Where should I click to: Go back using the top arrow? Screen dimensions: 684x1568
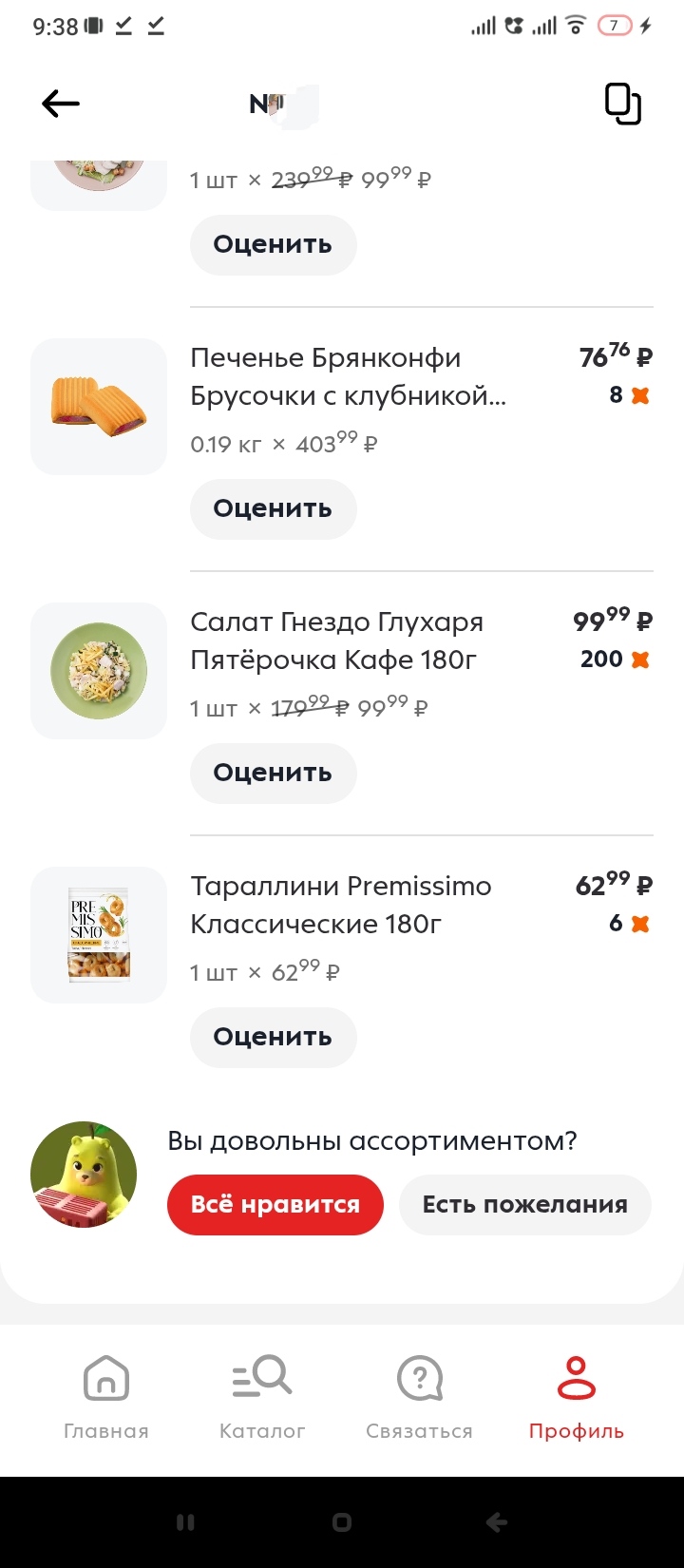(61, 104)
